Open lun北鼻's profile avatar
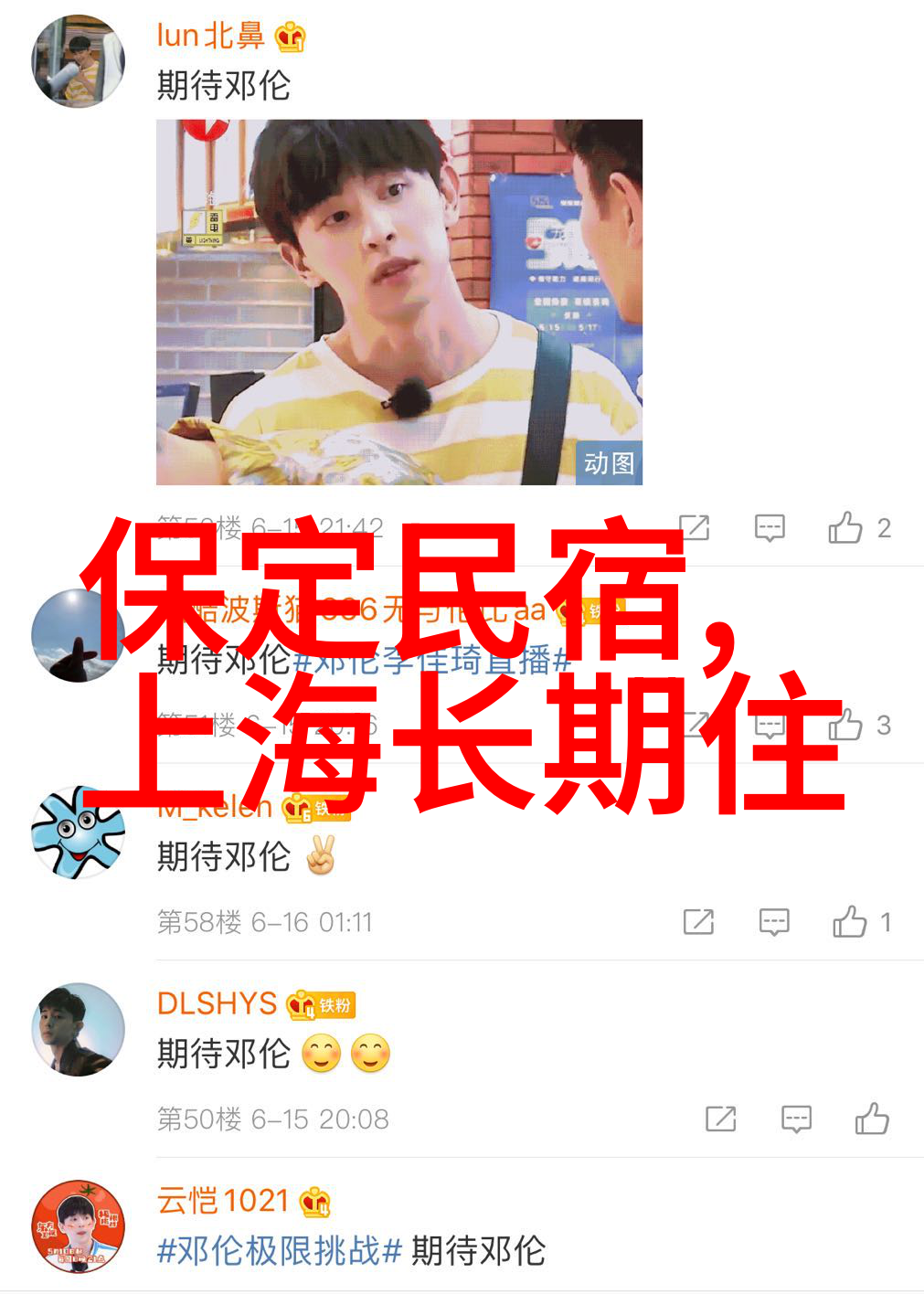Image resolution: width=924 pixels, height=1294 pixels. tap(78, 61)
